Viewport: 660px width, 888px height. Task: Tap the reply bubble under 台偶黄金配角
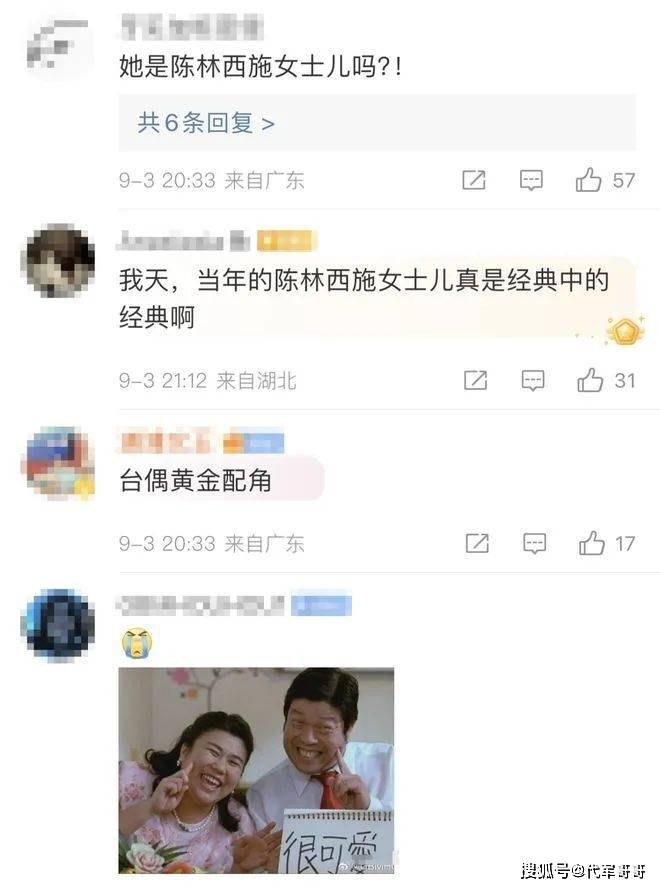[535, 543]
